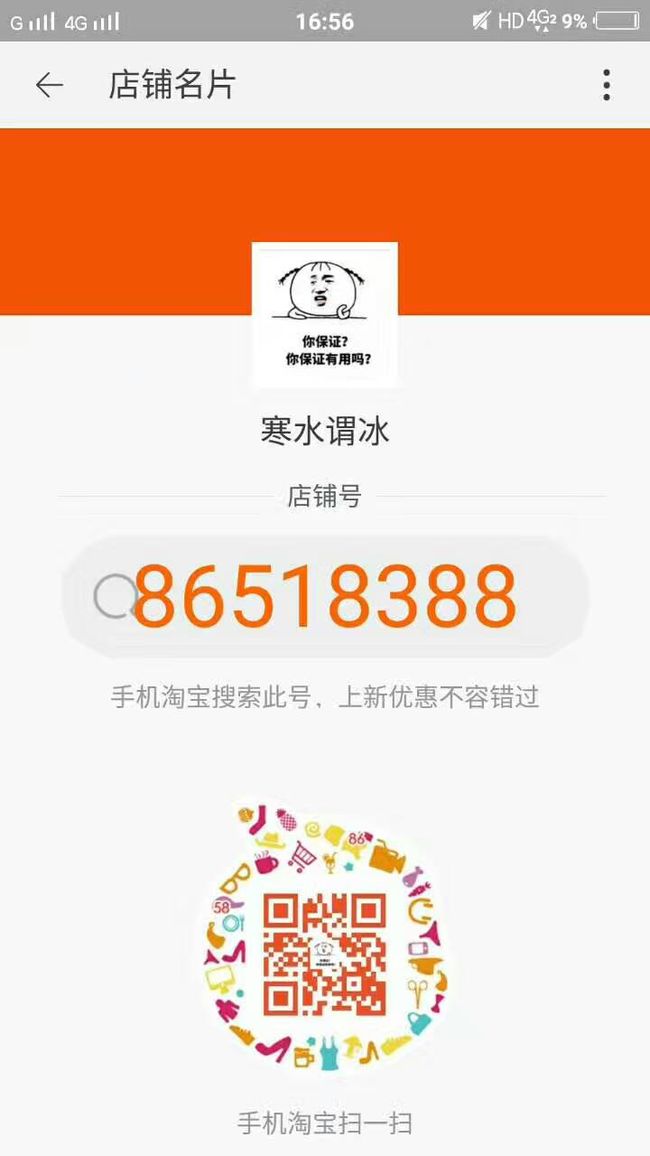Tap the shop number 86518388 search pill
Screen dimensions: 650x1156
click(324, 596)
